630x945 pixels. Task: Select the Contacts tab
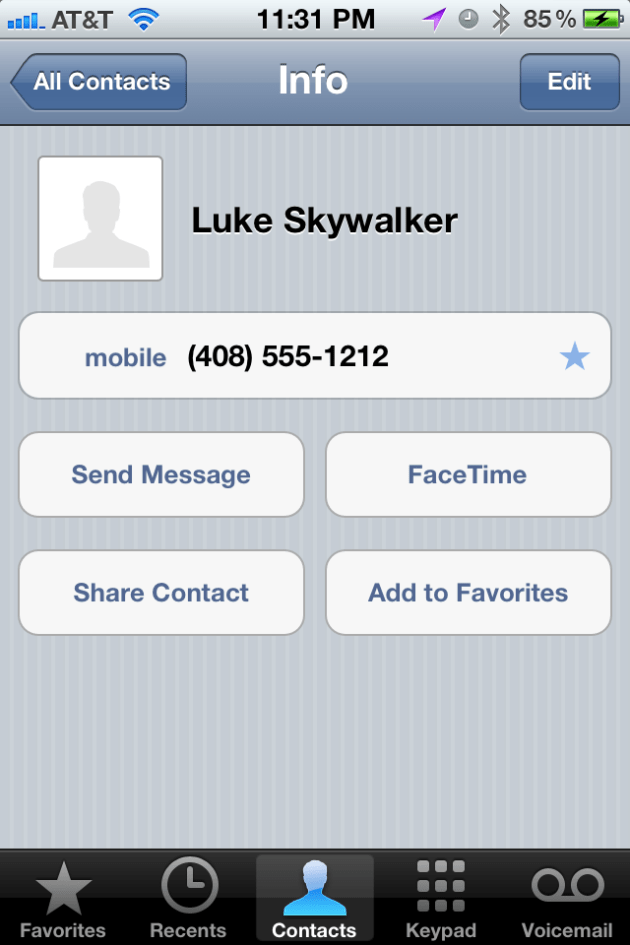click(314, 899)
